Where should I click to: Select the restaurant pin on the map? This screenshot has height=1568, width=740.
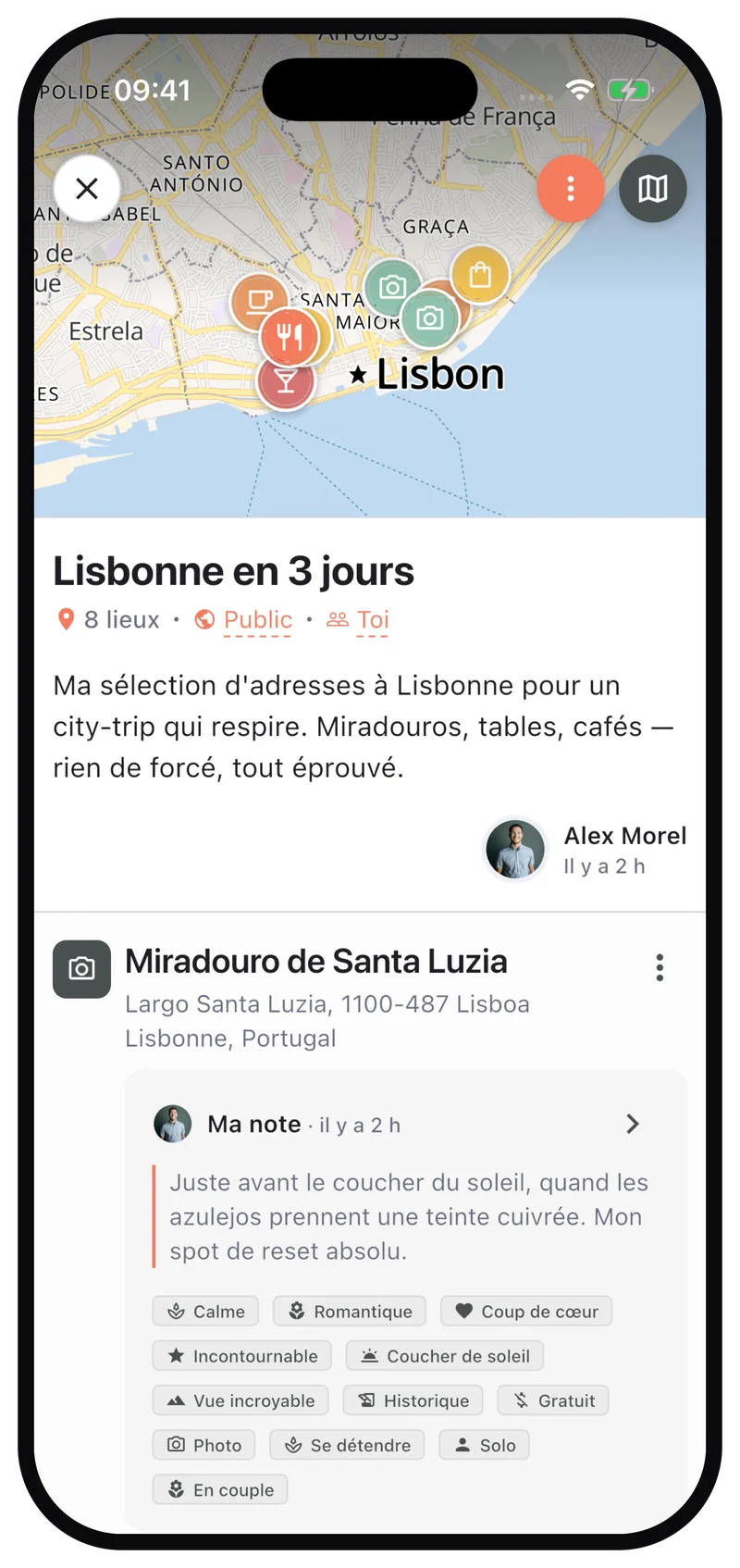point(289,336)
